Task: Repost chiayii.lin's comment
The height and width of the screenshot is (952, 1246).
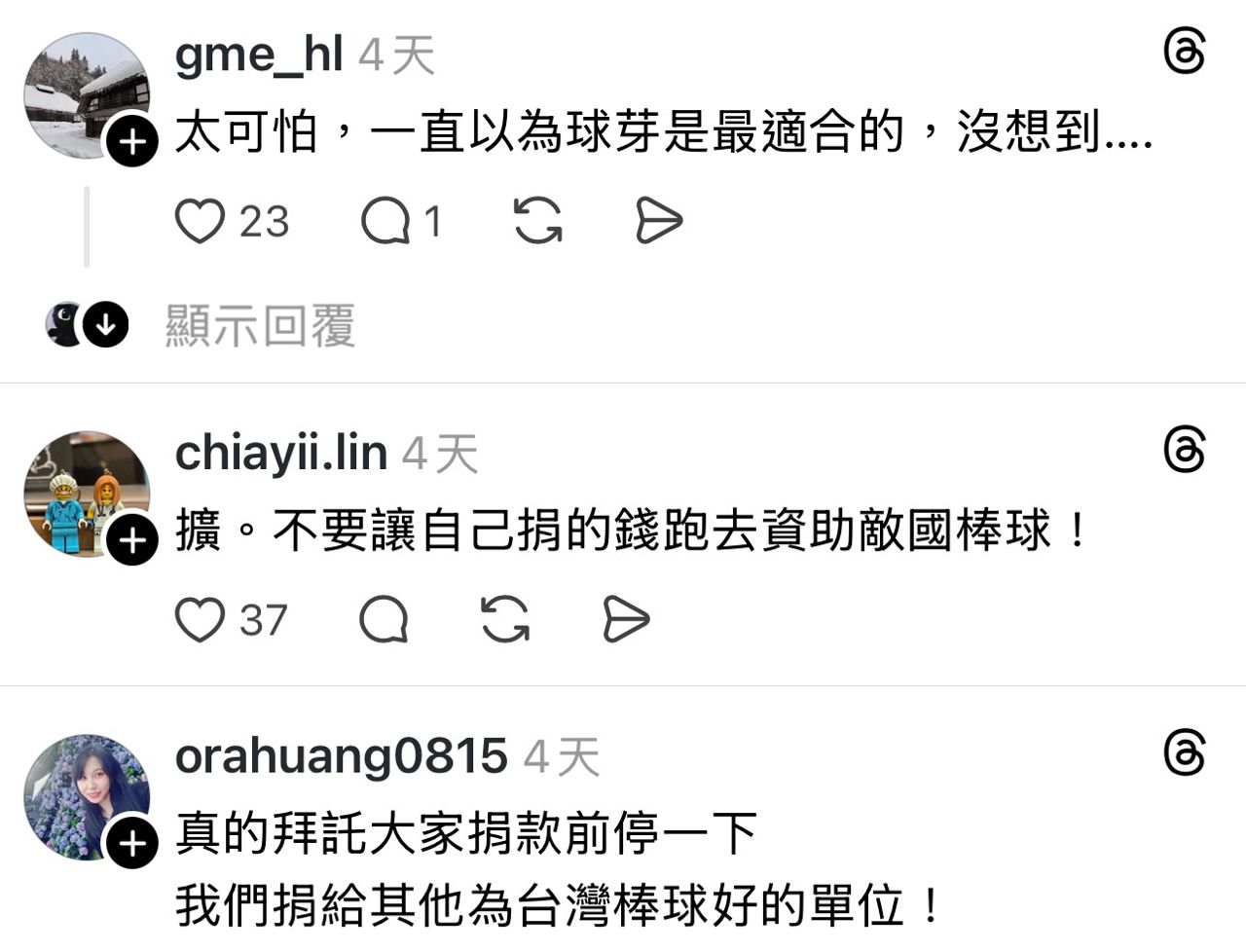Action: (506, 619)
